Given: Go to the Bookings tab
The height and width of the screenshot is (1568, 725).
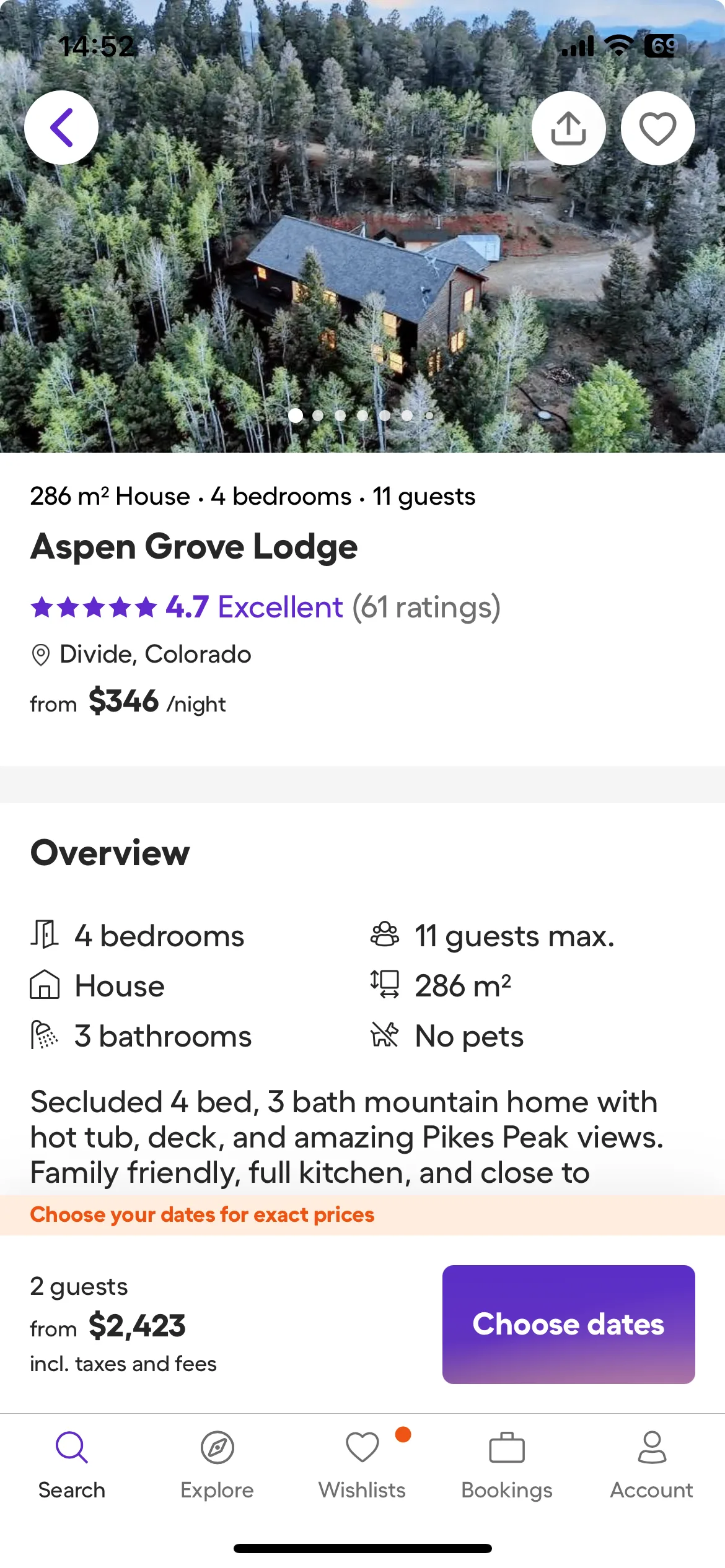Looking at the screenshot, I should point(507,1464).
